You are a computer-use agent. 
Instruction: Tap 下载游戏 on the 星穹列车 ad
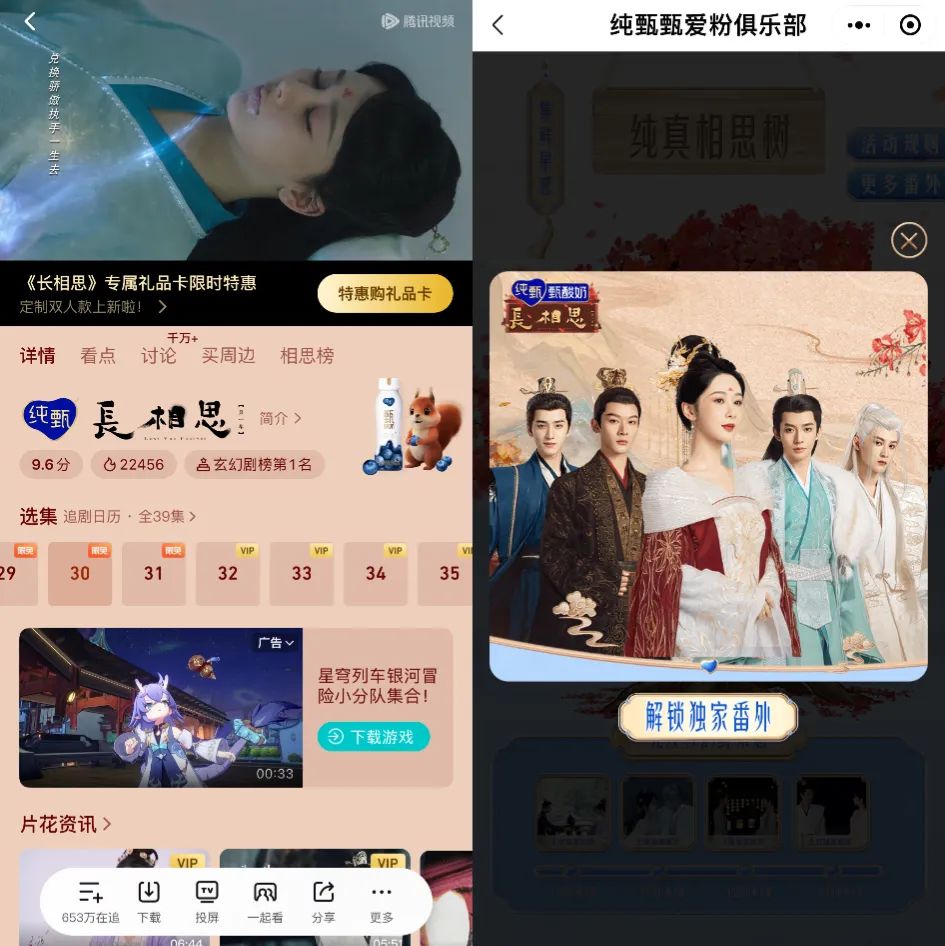pos(373,737)
